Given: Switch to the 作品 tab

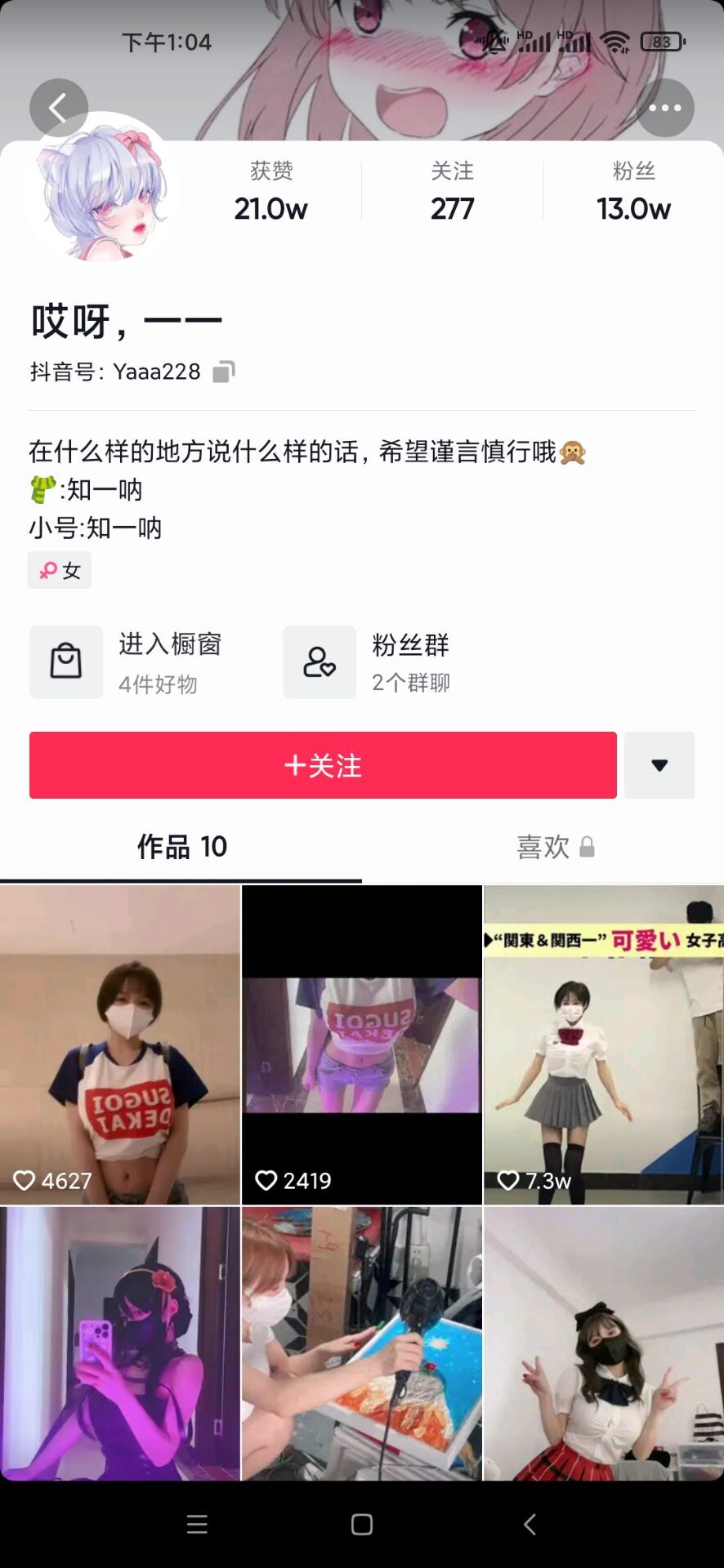Looking at the screenshot, I should tap(181, 847).
